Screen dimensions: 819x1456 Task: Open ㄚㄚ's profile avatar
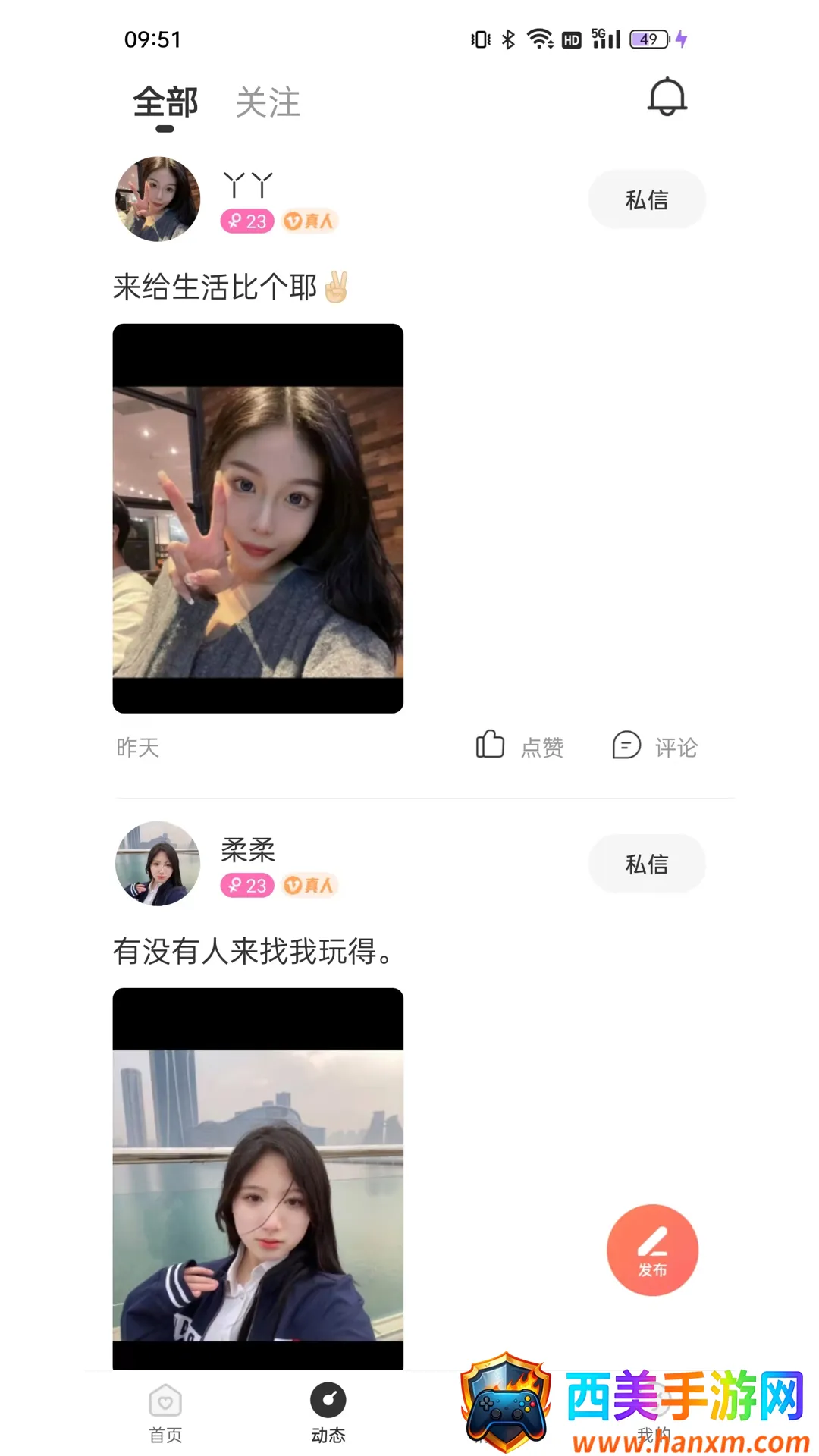158,199
